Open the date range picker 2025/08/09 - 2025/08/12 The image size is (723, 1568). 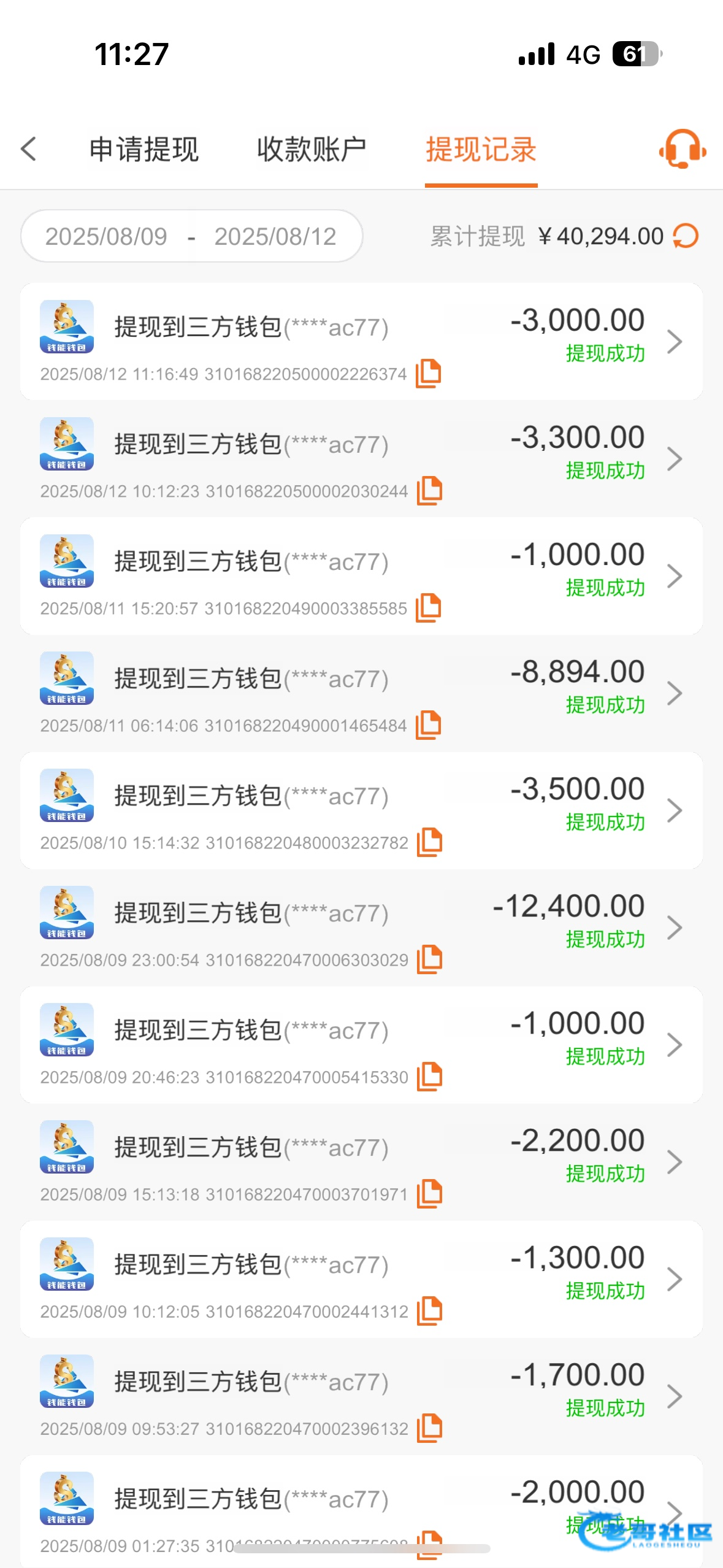tap(191, 236)
